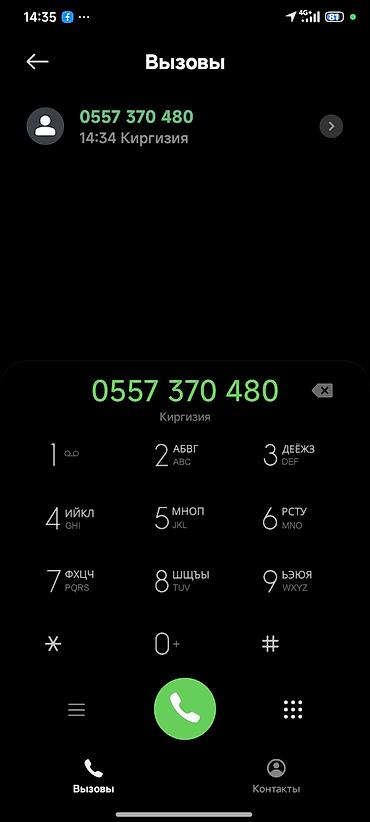Viewport: 370px width, 822px height.
Task: Tap the 0 + key
Action: click(167, 643)
